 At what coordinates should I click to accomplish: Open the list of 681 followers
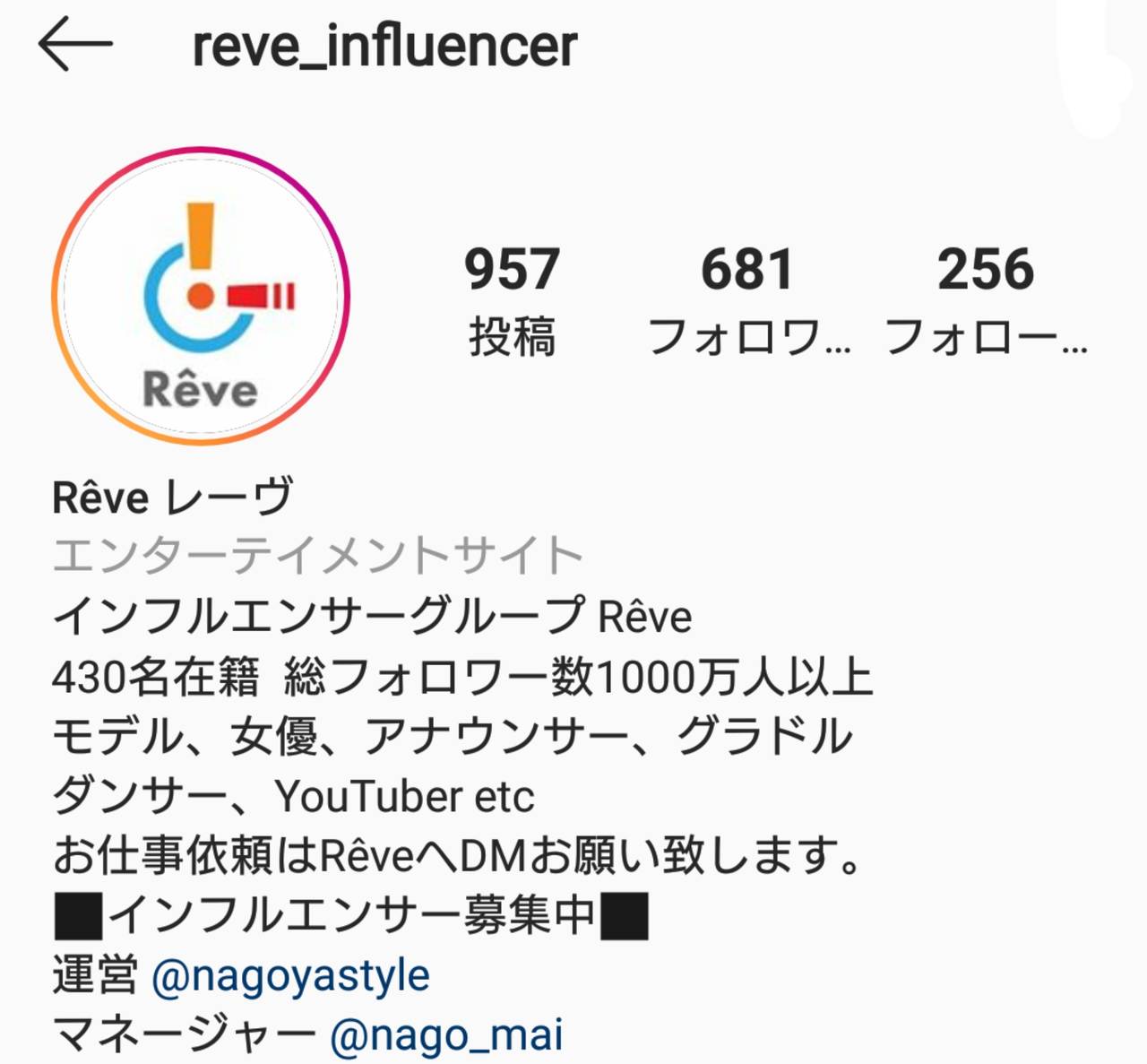748,300
